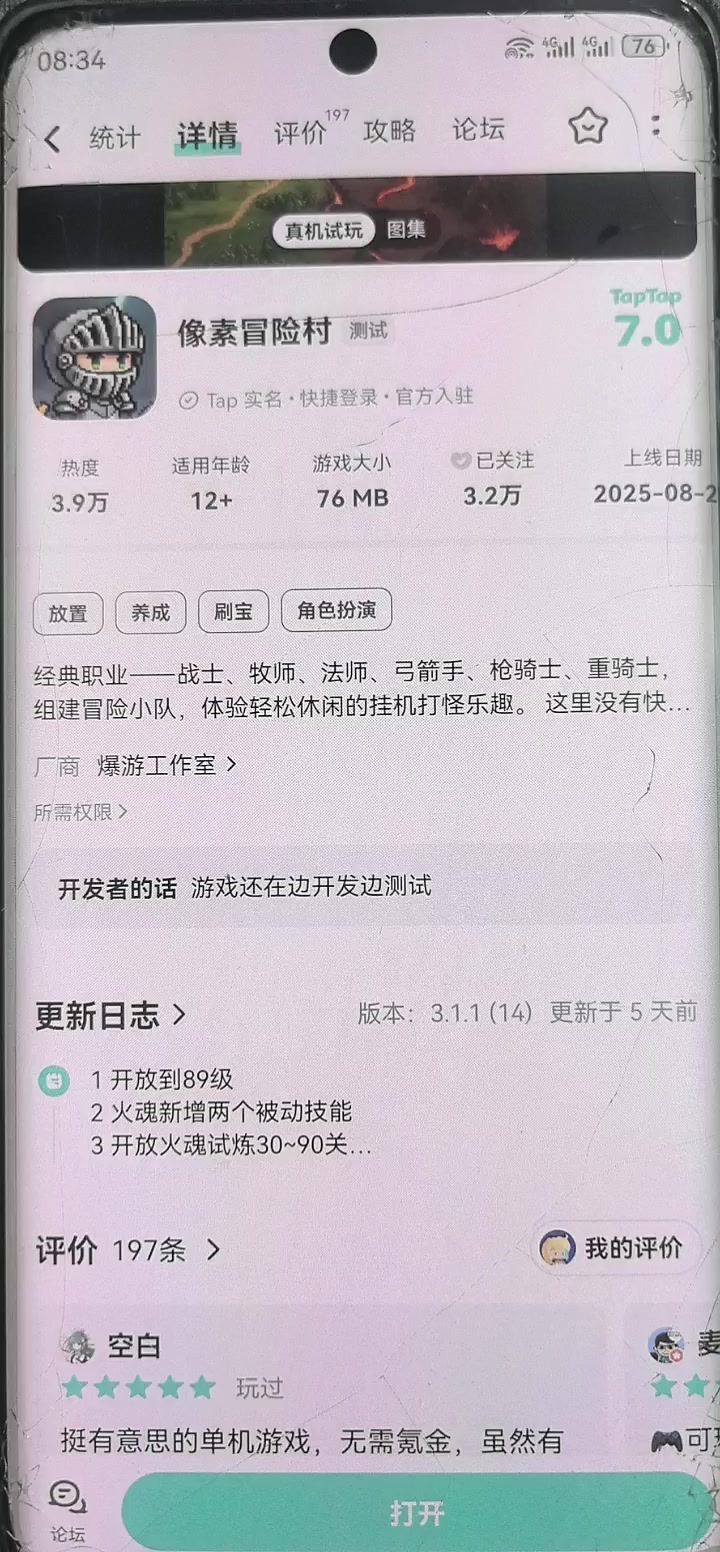Open 论坛 icon in the bottom bar
The image size is (720, 1552).
coord(68,1512)
